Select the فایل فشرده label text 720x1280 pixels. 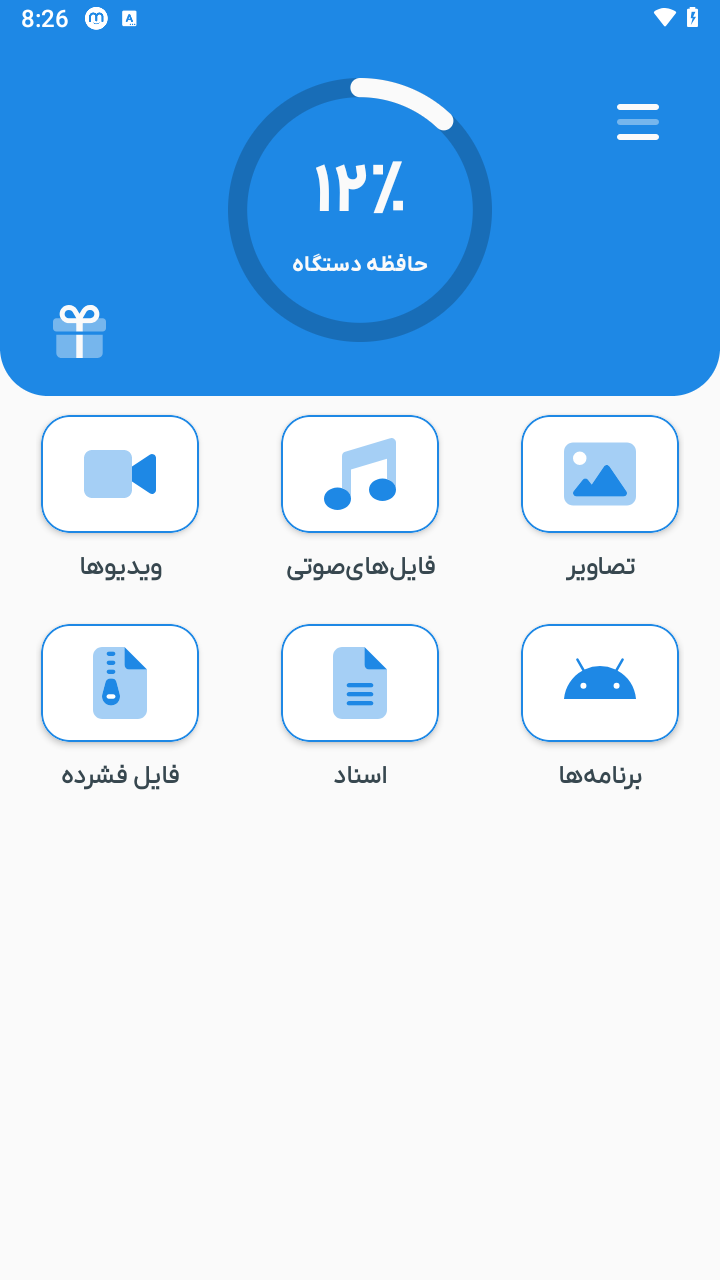(119, 775)
